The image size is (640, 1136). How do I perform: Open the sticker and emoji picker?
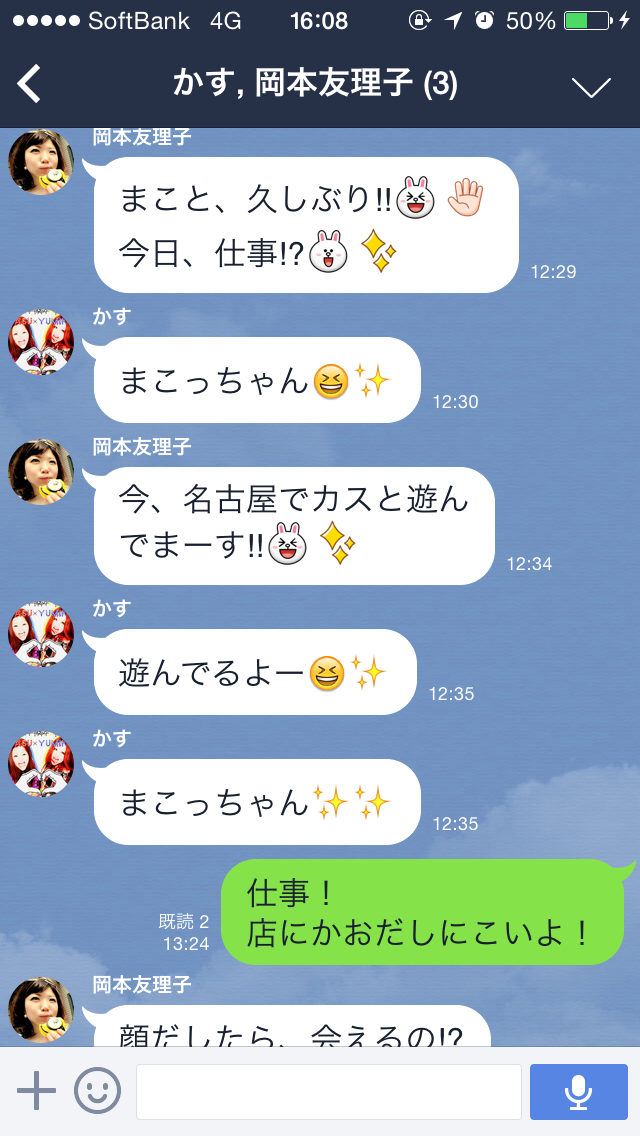(97, 1091)
